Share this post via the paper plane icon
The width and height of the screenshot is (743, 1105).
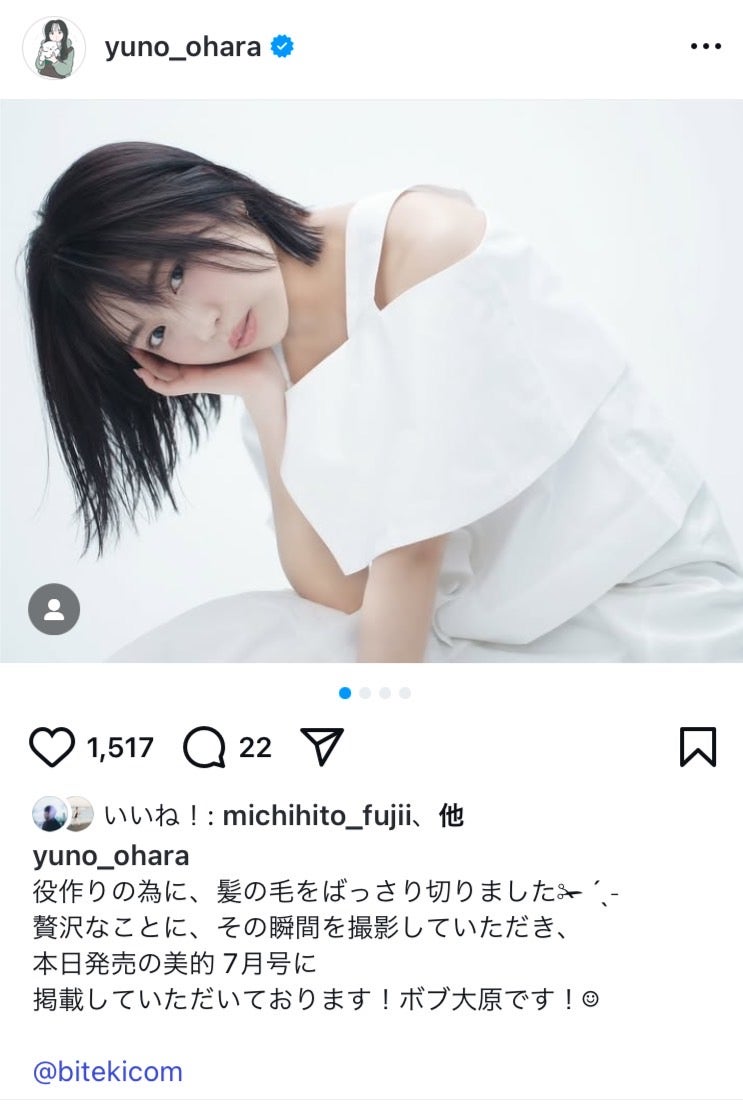(322, 747)
